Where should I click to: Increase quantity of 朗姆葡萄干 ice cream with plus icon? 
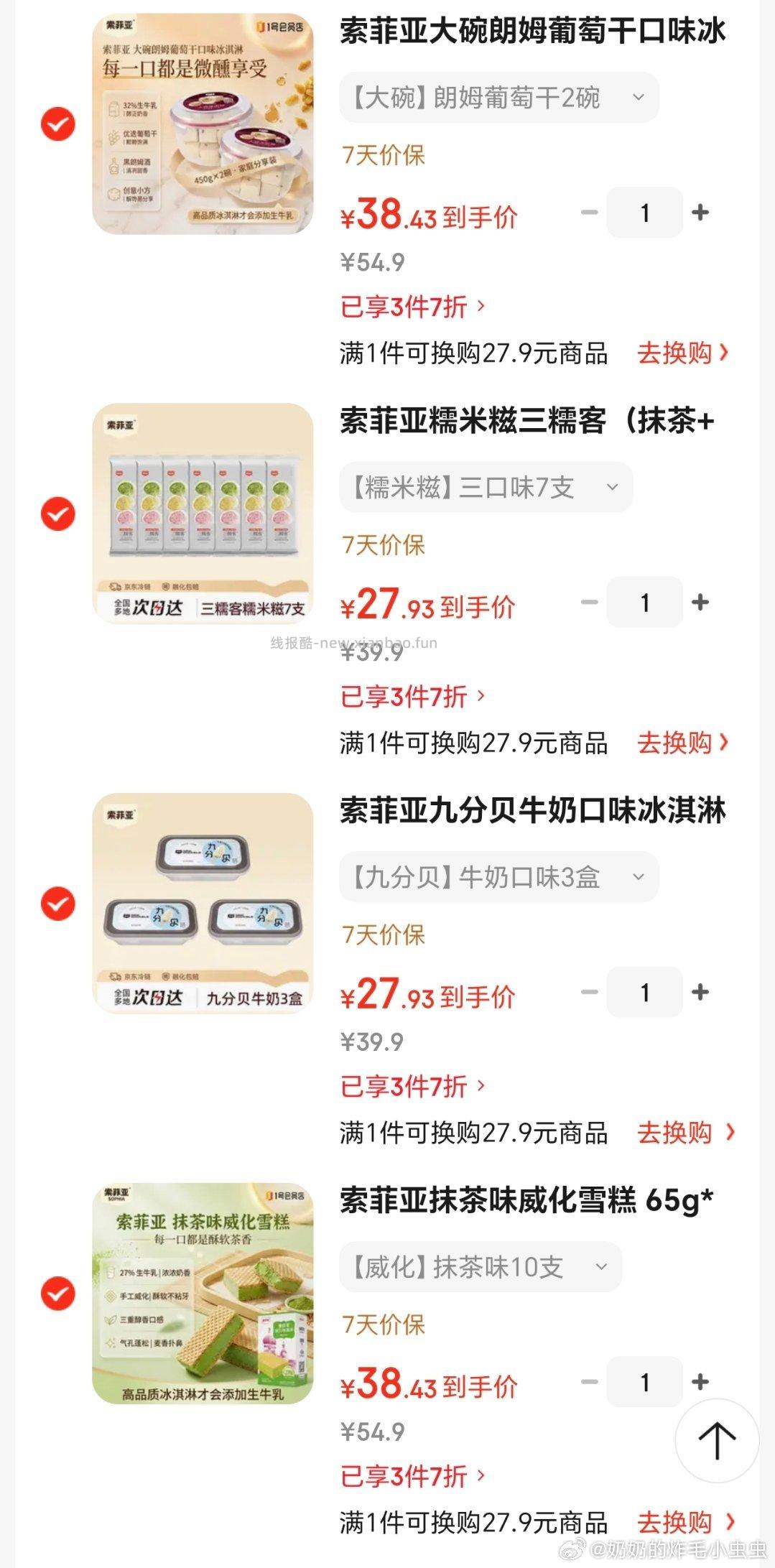700,212
